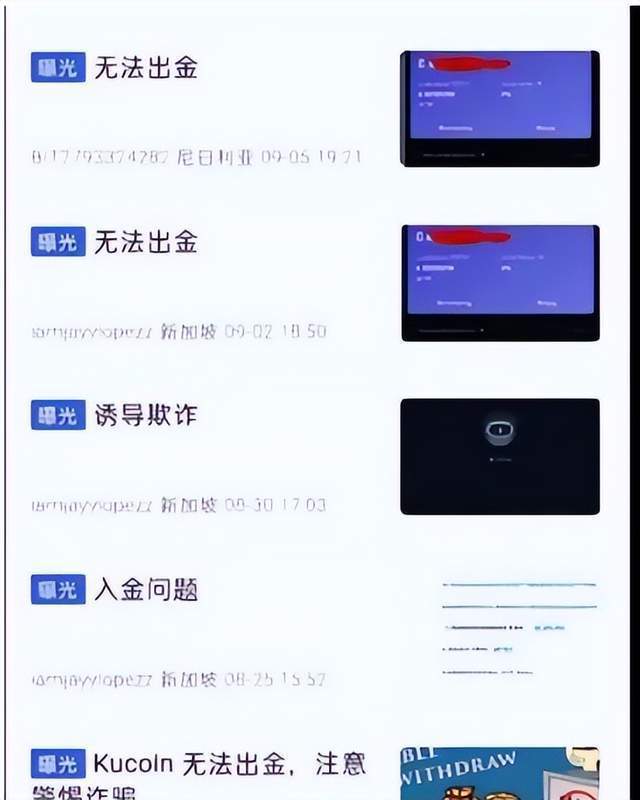
Task: Open the Kucoin 无法出金 exposure post
Action: (x=230, y=765)
